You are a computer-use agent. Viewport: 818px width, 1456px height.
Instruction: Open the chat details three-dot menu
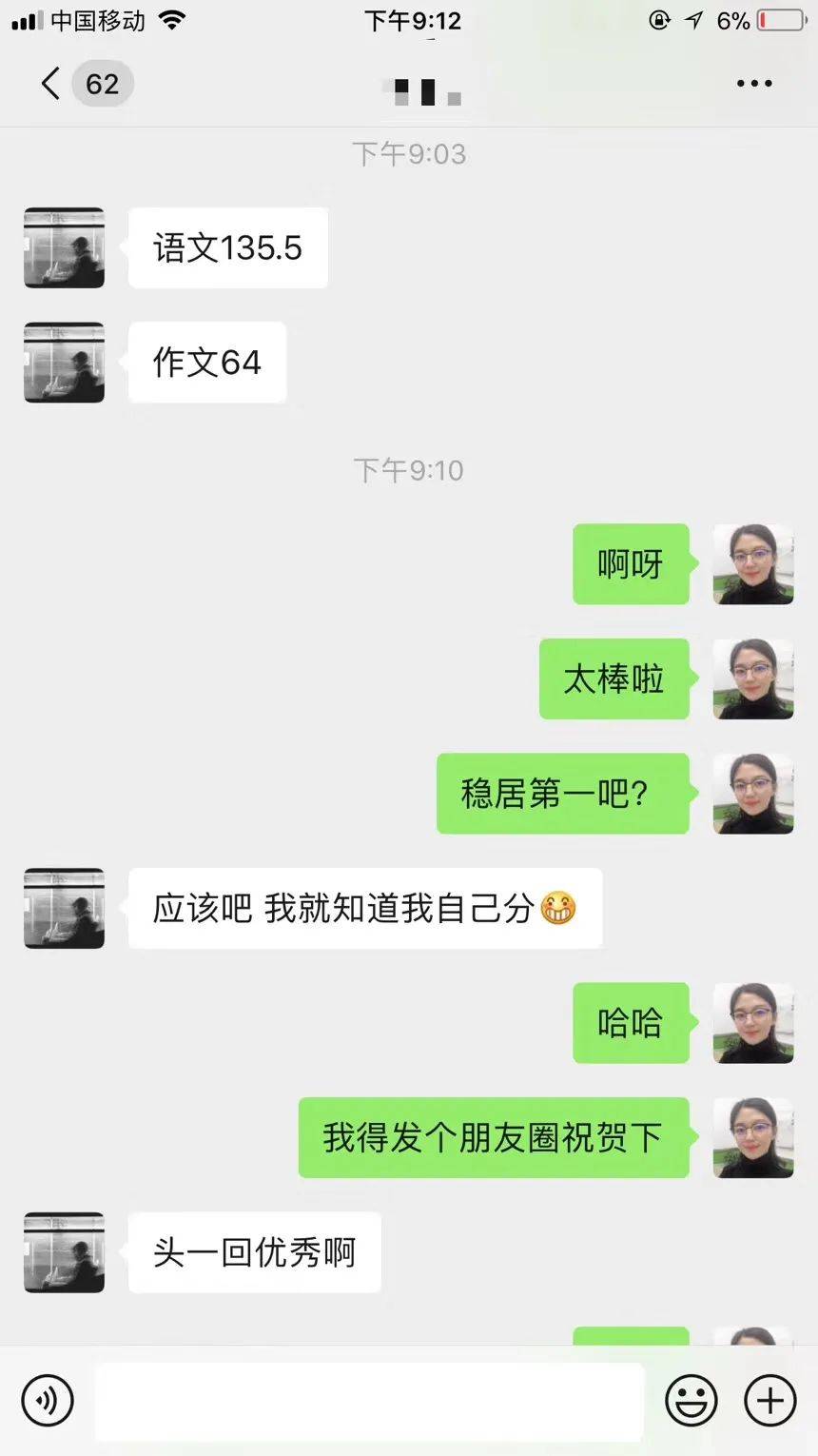753,84
